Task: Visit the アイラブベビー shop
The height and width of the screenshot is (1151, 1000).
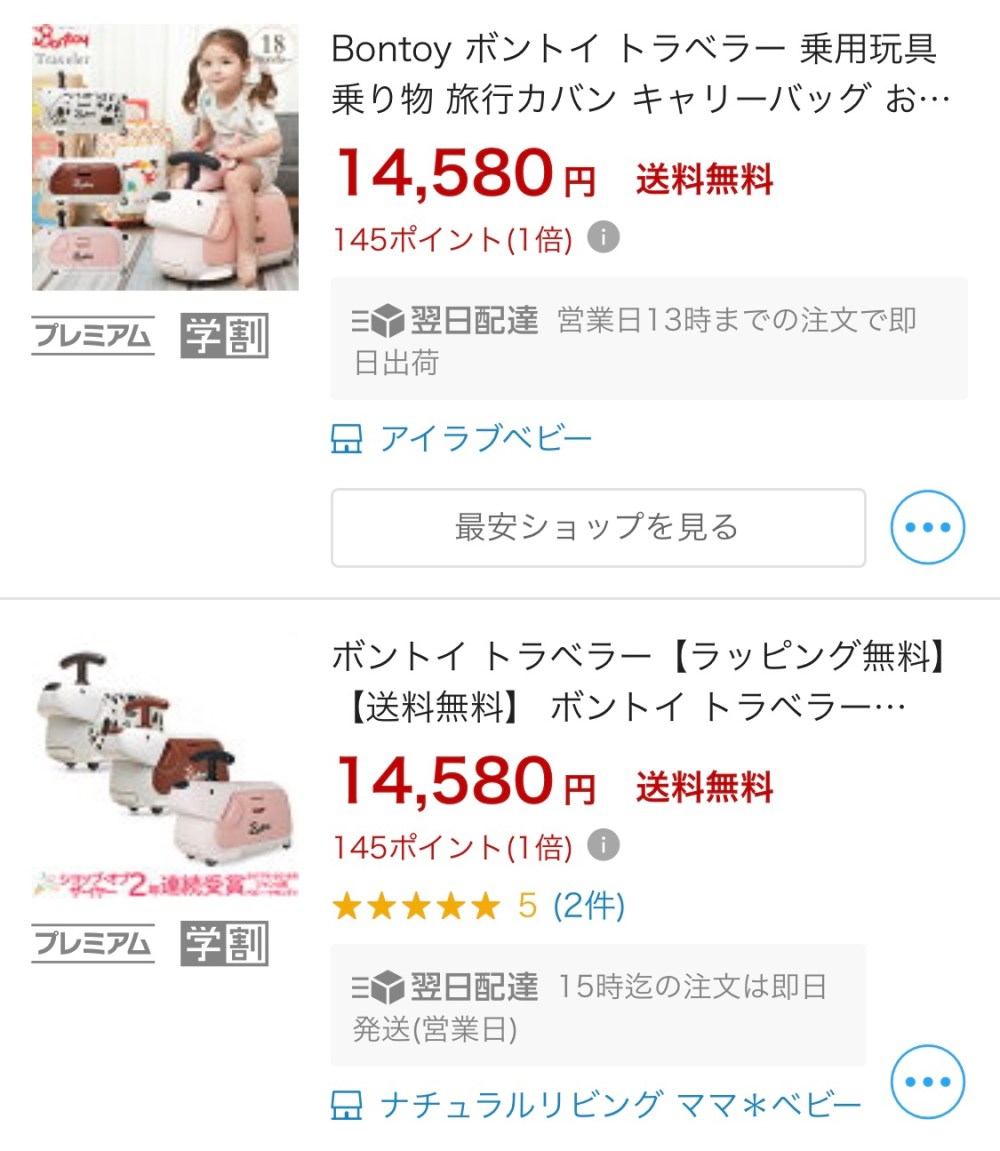Action: 485,438
